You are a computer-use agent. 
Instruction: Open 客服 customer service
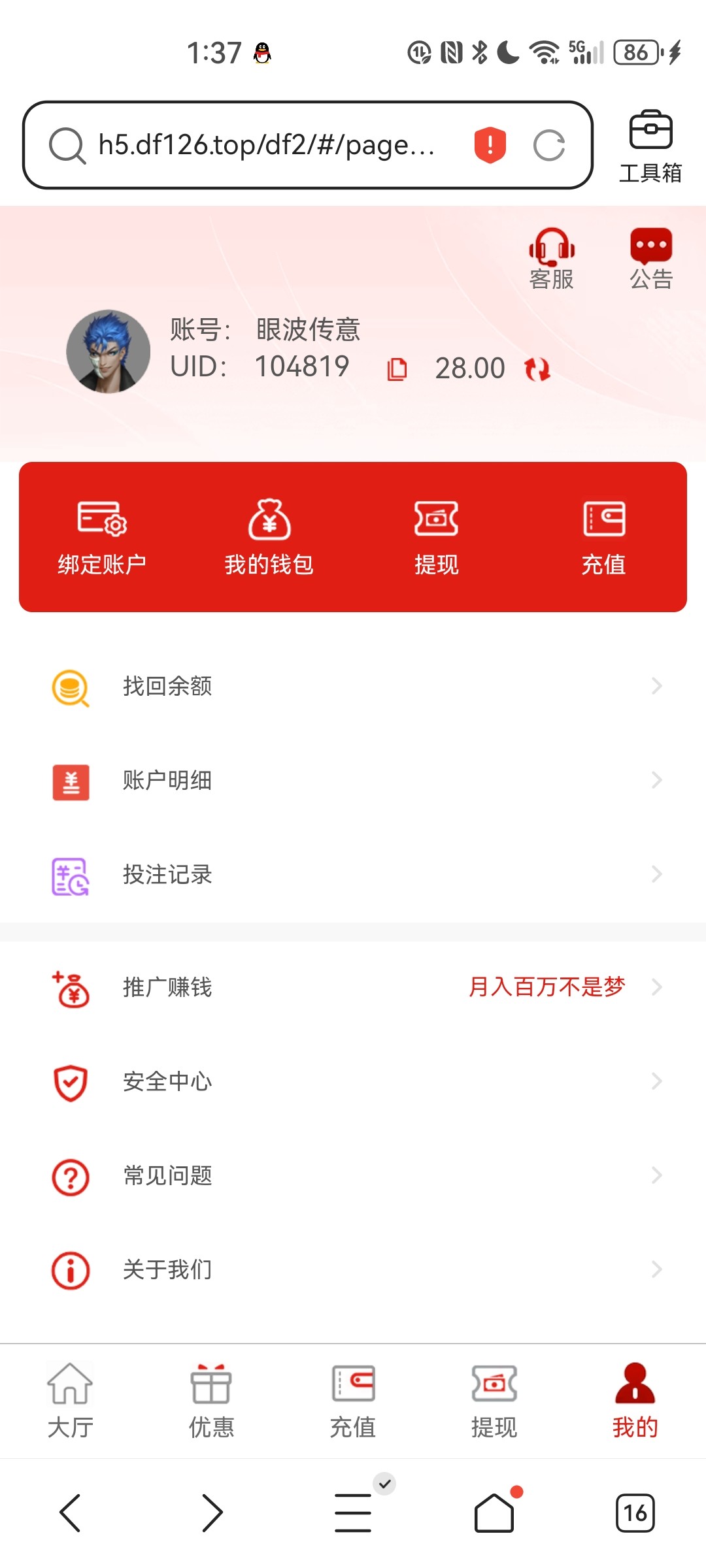pyautogui.click(x=552, y=258)
